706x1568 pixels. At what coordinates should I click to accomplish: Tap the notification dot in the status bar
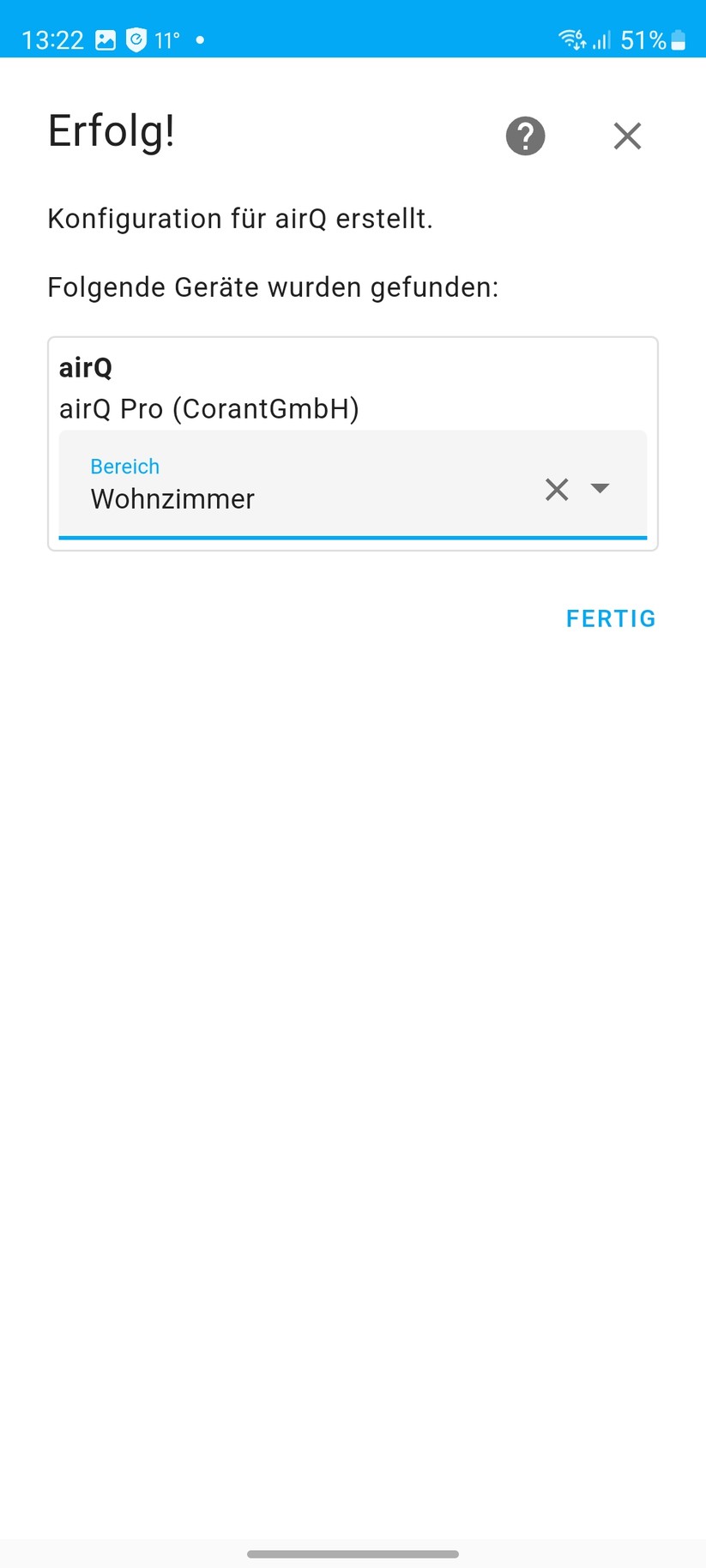pyautogui.click(x=201, y=39)
